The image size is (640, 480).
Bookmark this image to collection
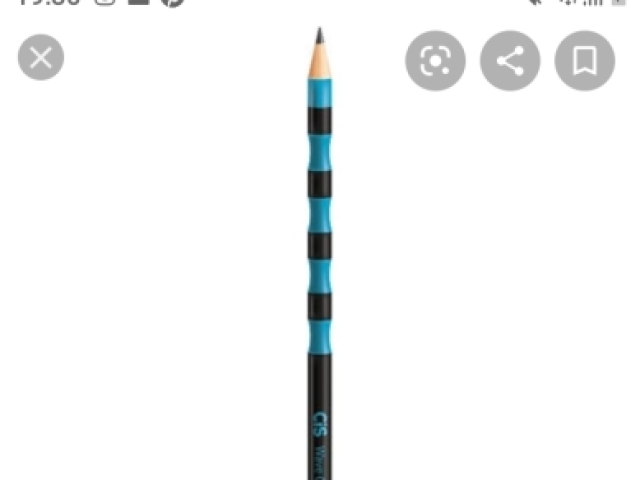[x=585, y=61]
